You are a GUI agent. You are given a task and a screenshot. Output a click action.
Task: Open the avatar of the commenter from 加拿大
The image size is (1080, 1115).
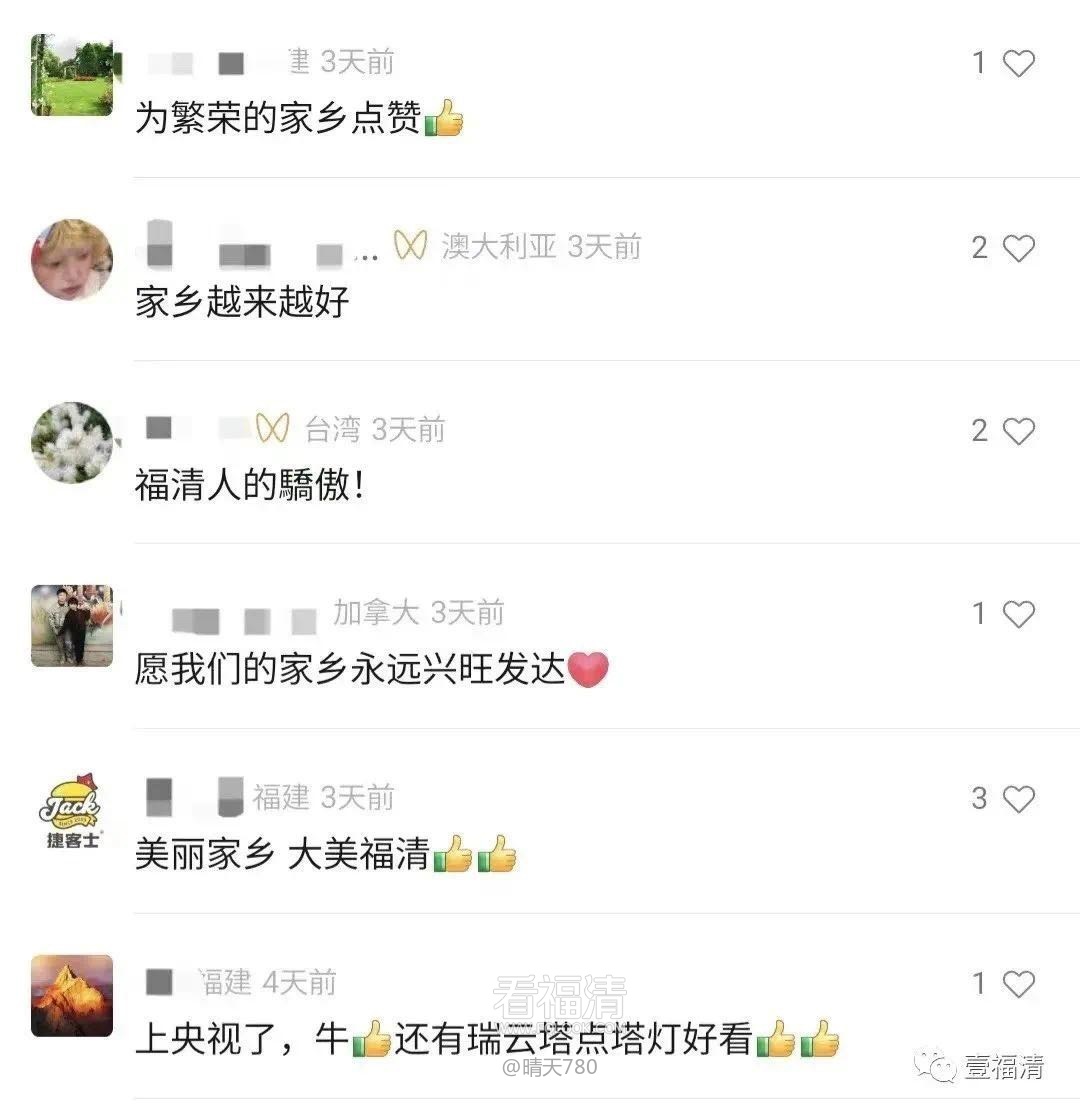coord(71,626)
